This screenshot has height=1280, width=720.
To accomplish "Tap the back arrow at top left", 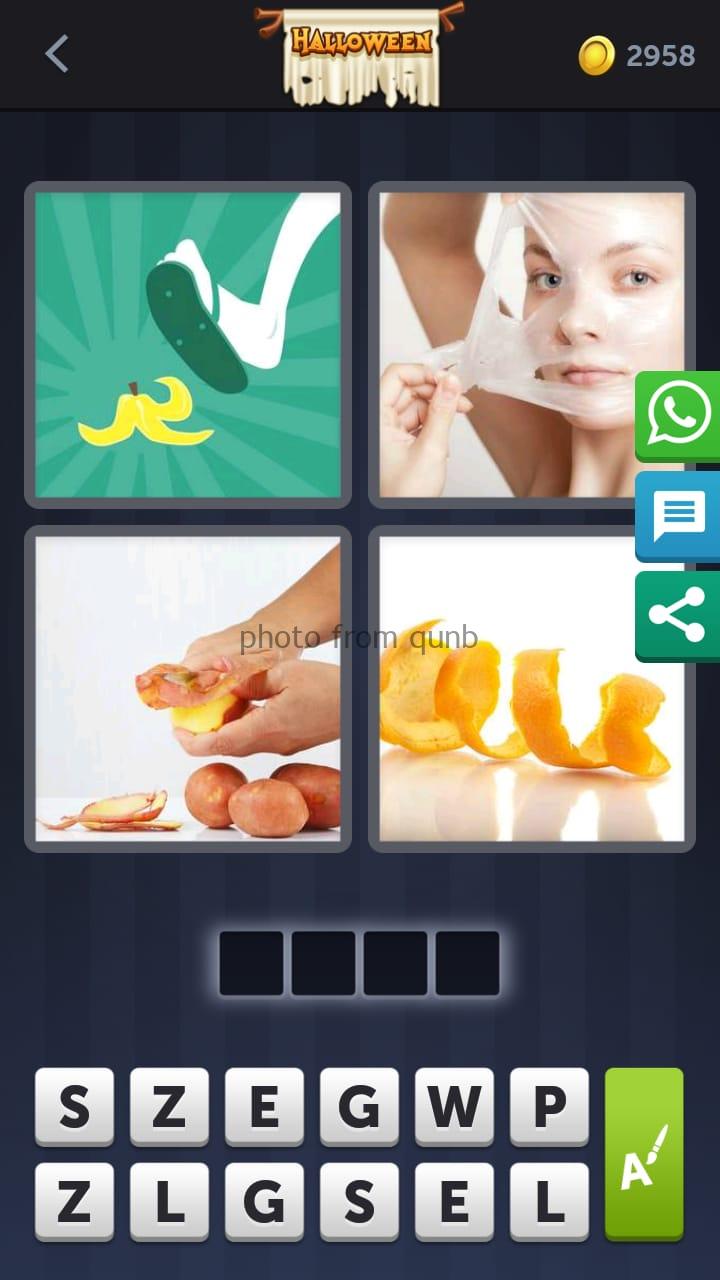I will point(55,55).
